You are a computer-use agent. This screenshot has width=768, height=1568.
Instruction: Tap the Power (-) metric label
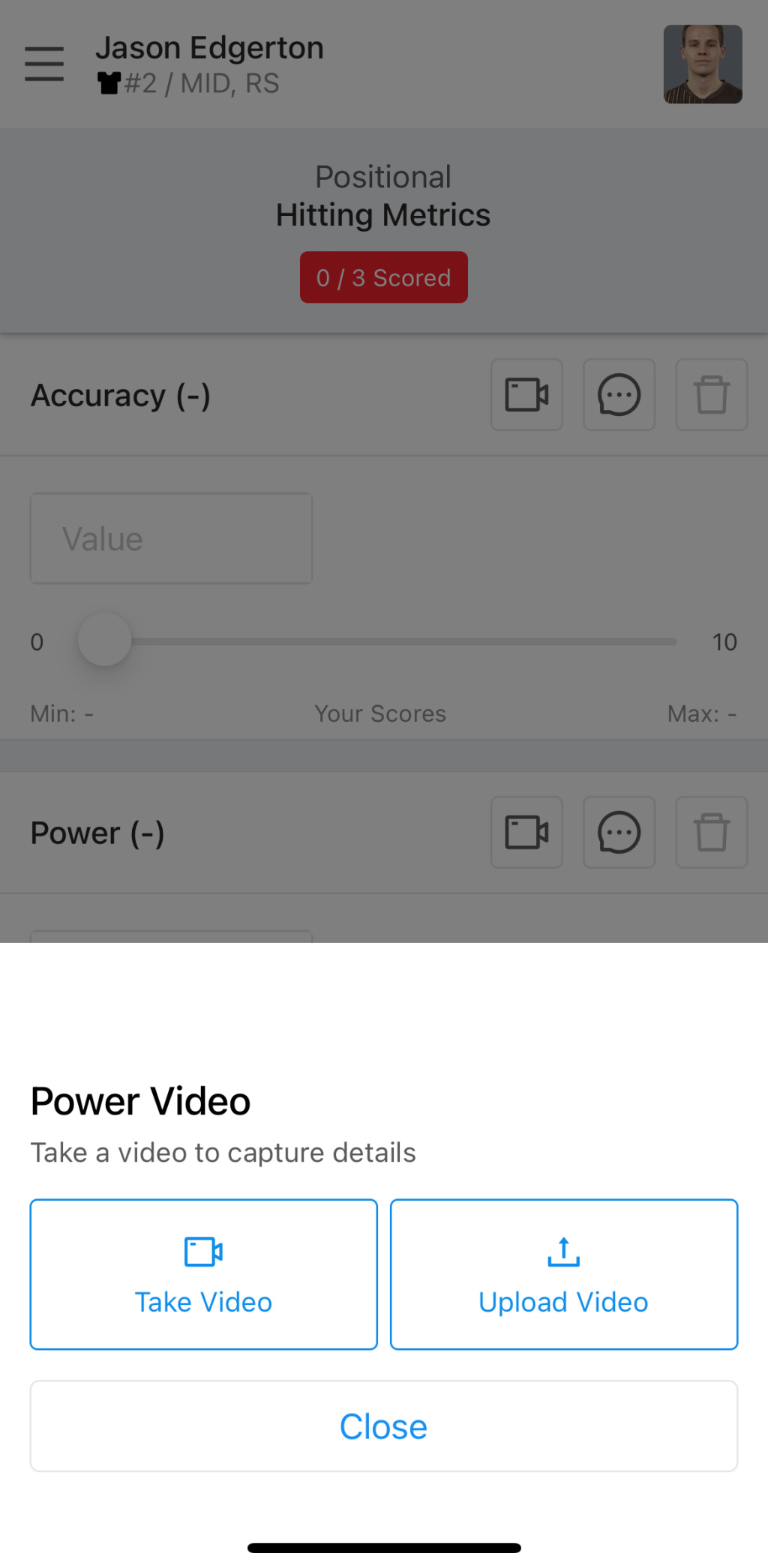97,833
